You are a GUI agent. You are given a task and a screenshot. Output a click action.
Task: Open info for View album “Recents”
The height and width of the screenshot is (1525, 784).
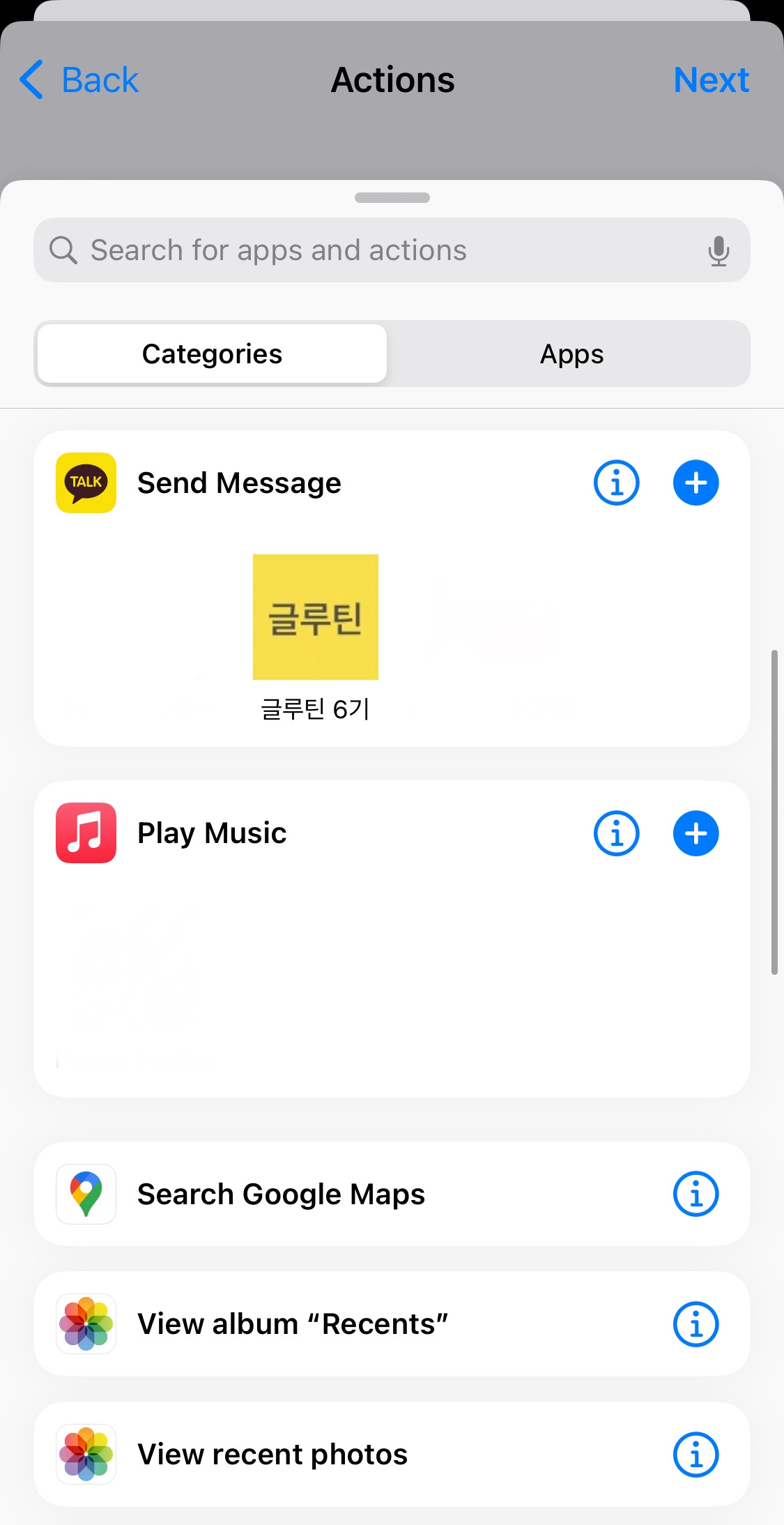(x=695, y=1323)
